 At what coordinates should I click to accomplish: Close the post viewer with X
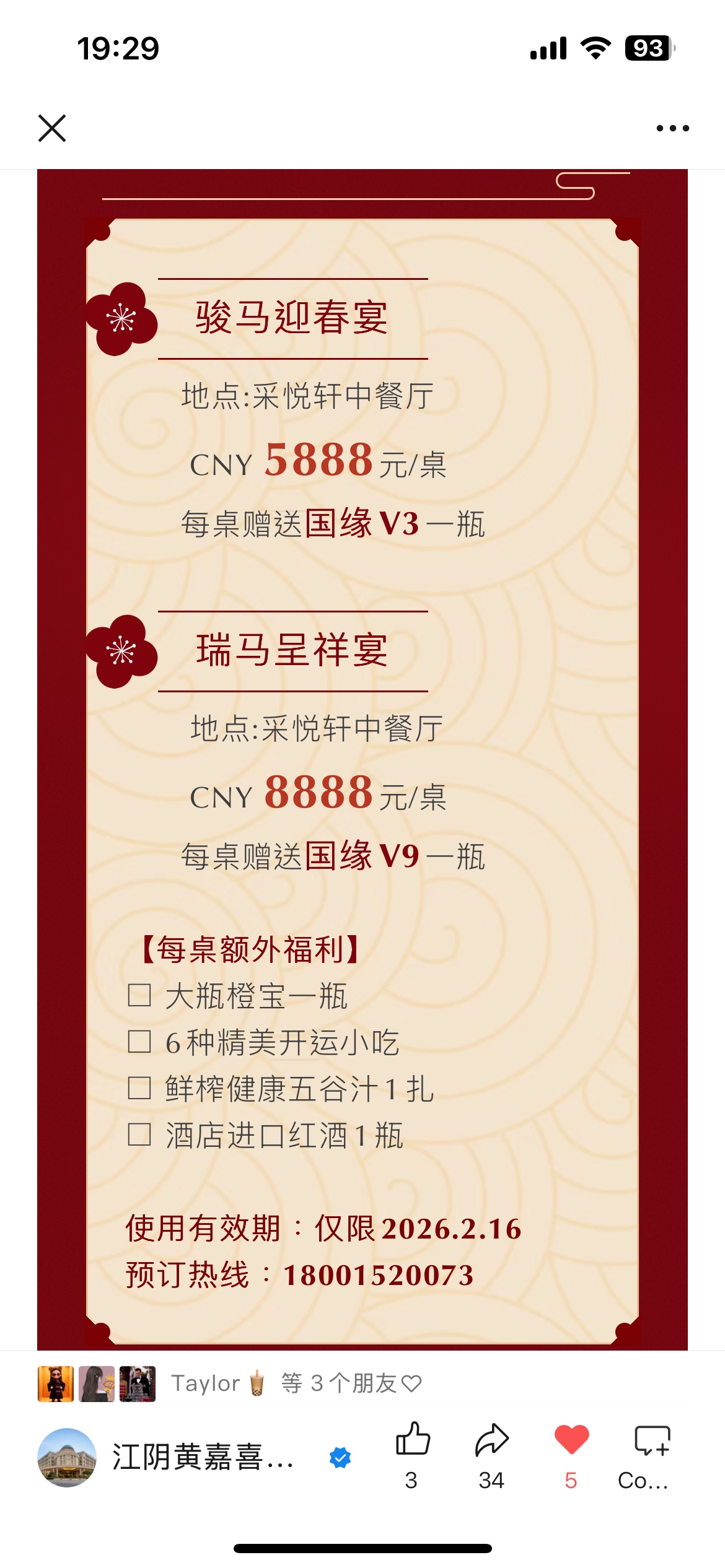[x=52, y=128]
